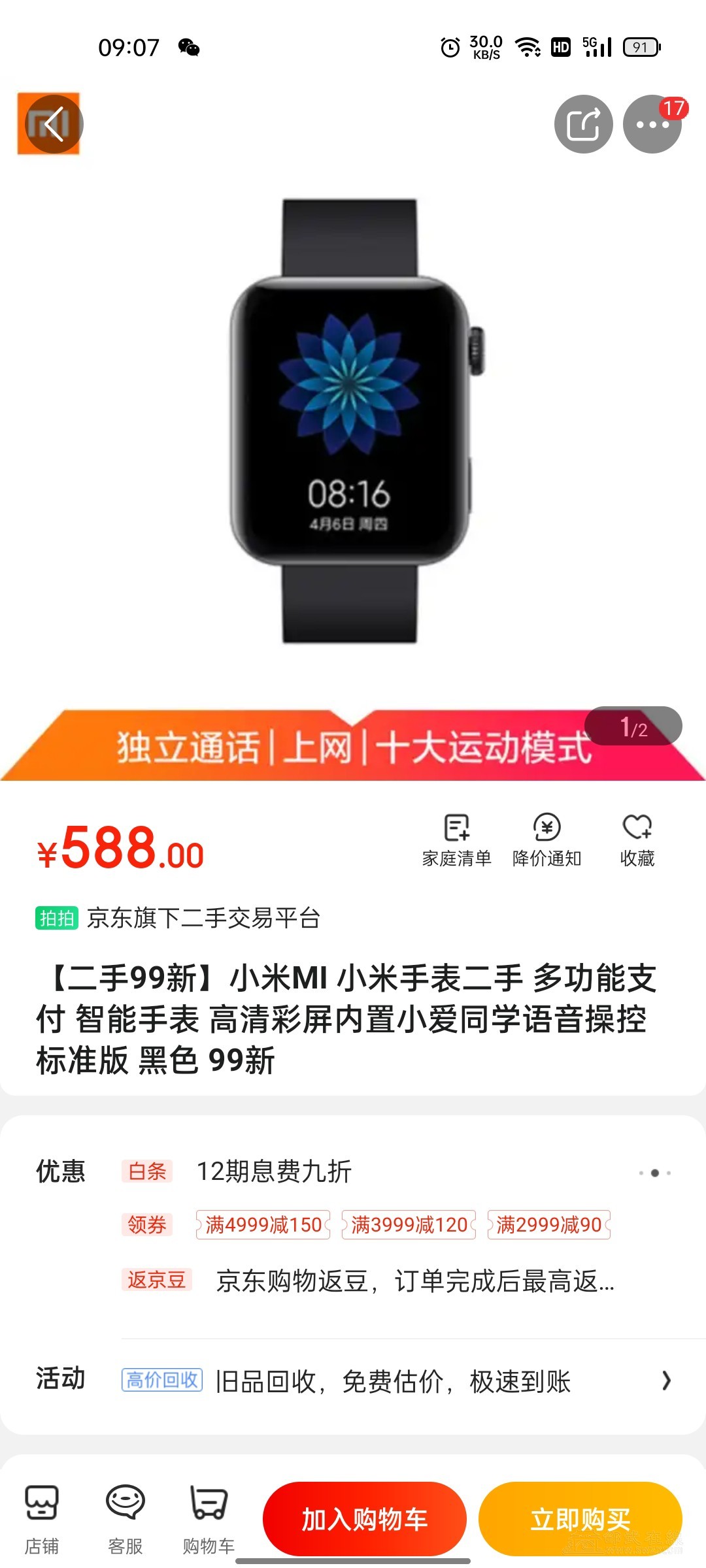Open the three-dot more menu
Screen dimensions: 706x1568
[x=652, y=124]
